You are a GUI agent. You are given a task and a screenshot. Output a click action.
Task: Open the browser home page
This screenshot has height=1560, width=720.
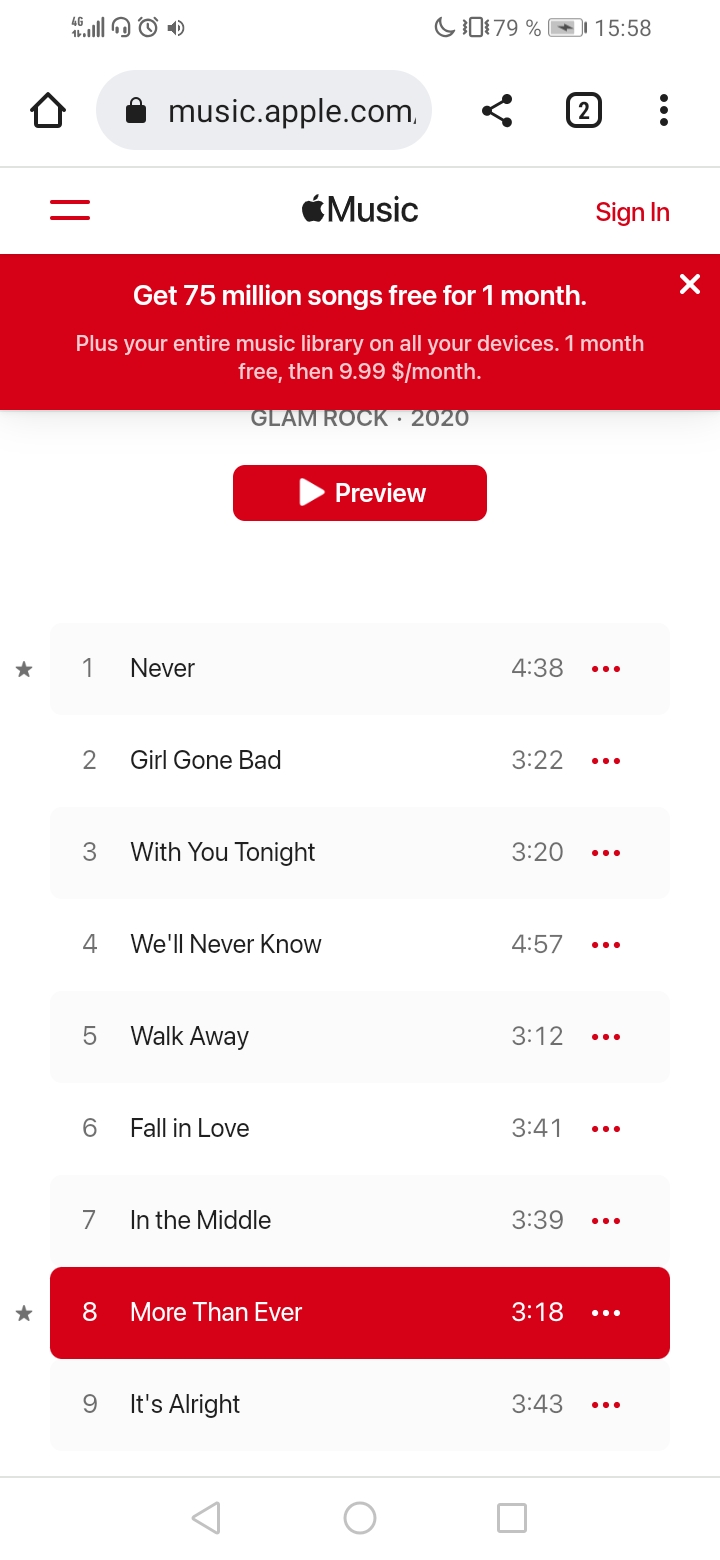click(48, 110)
